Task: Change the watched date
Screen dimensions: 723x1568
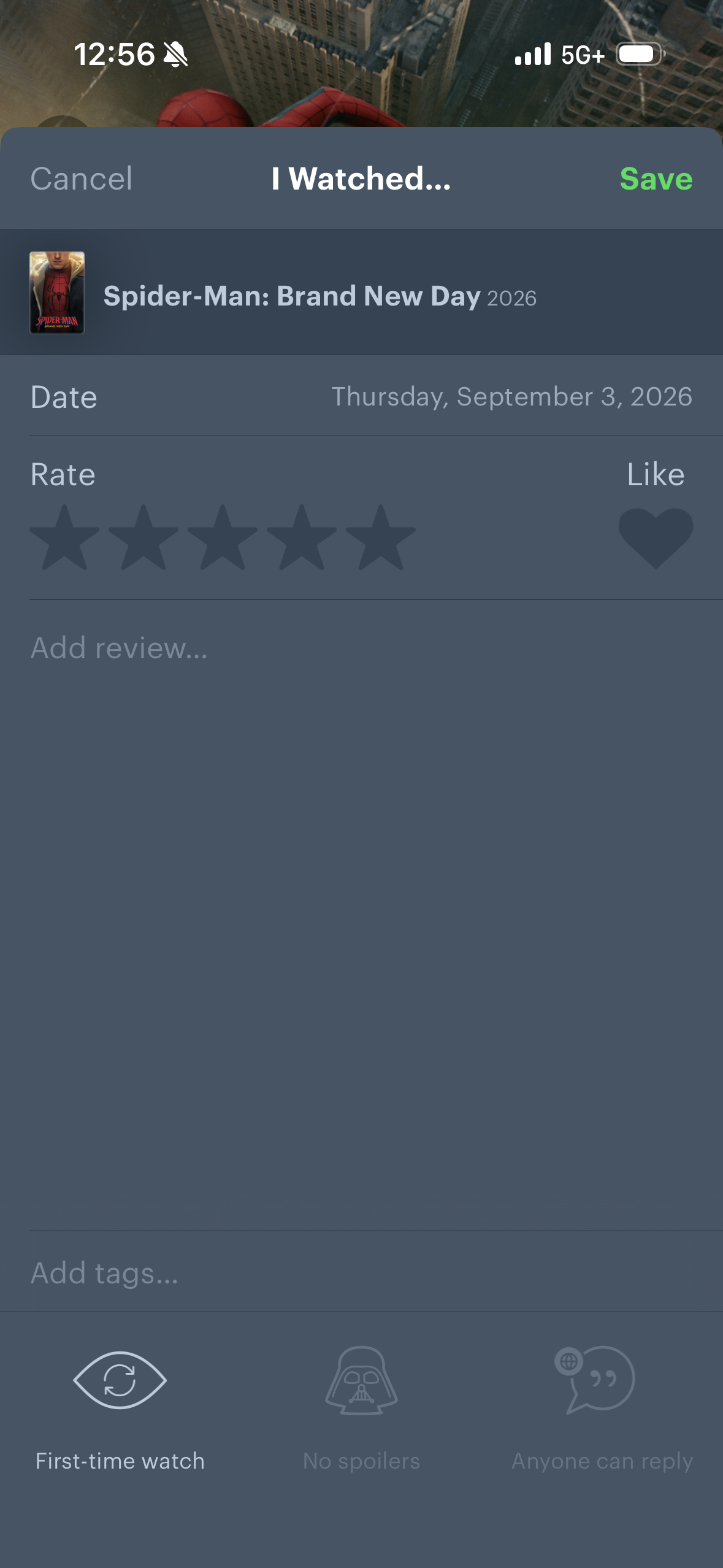Action: tap(361, 396)
